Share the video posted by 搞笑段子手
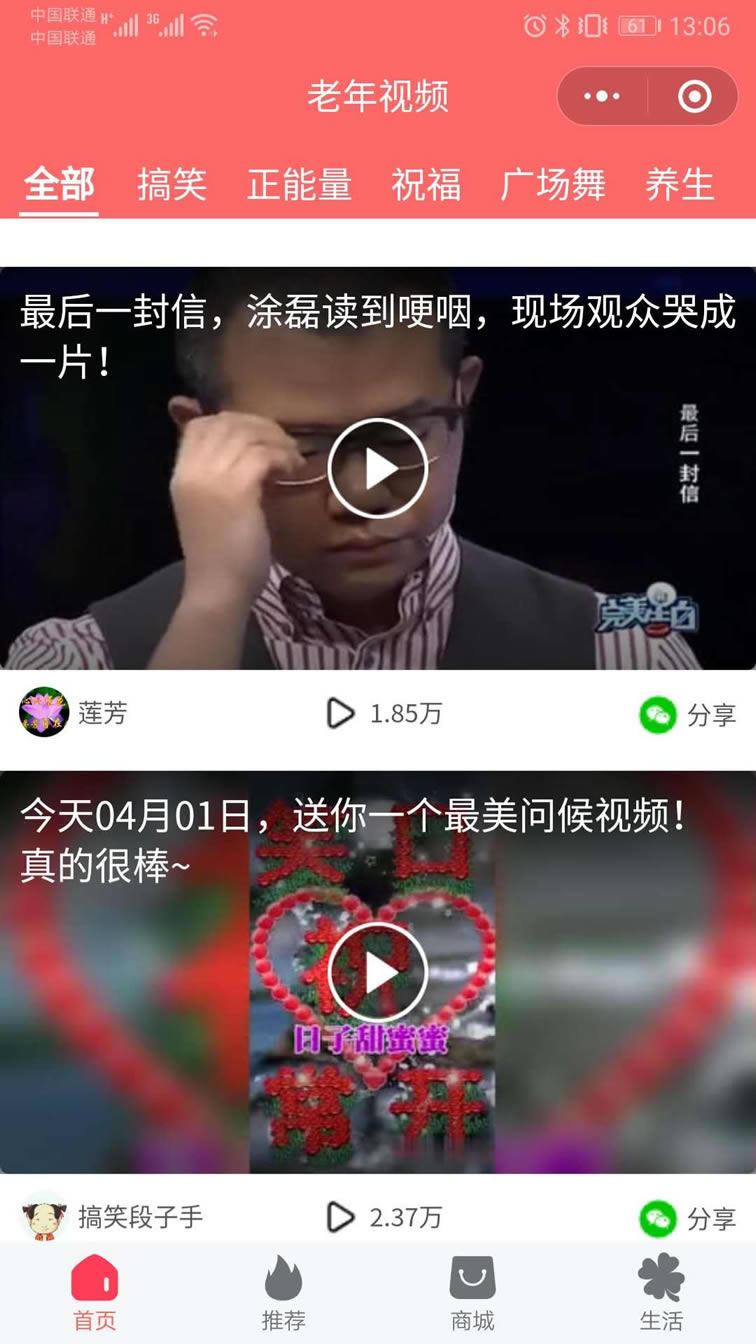756x1344 pixels. pos(687,1218)
